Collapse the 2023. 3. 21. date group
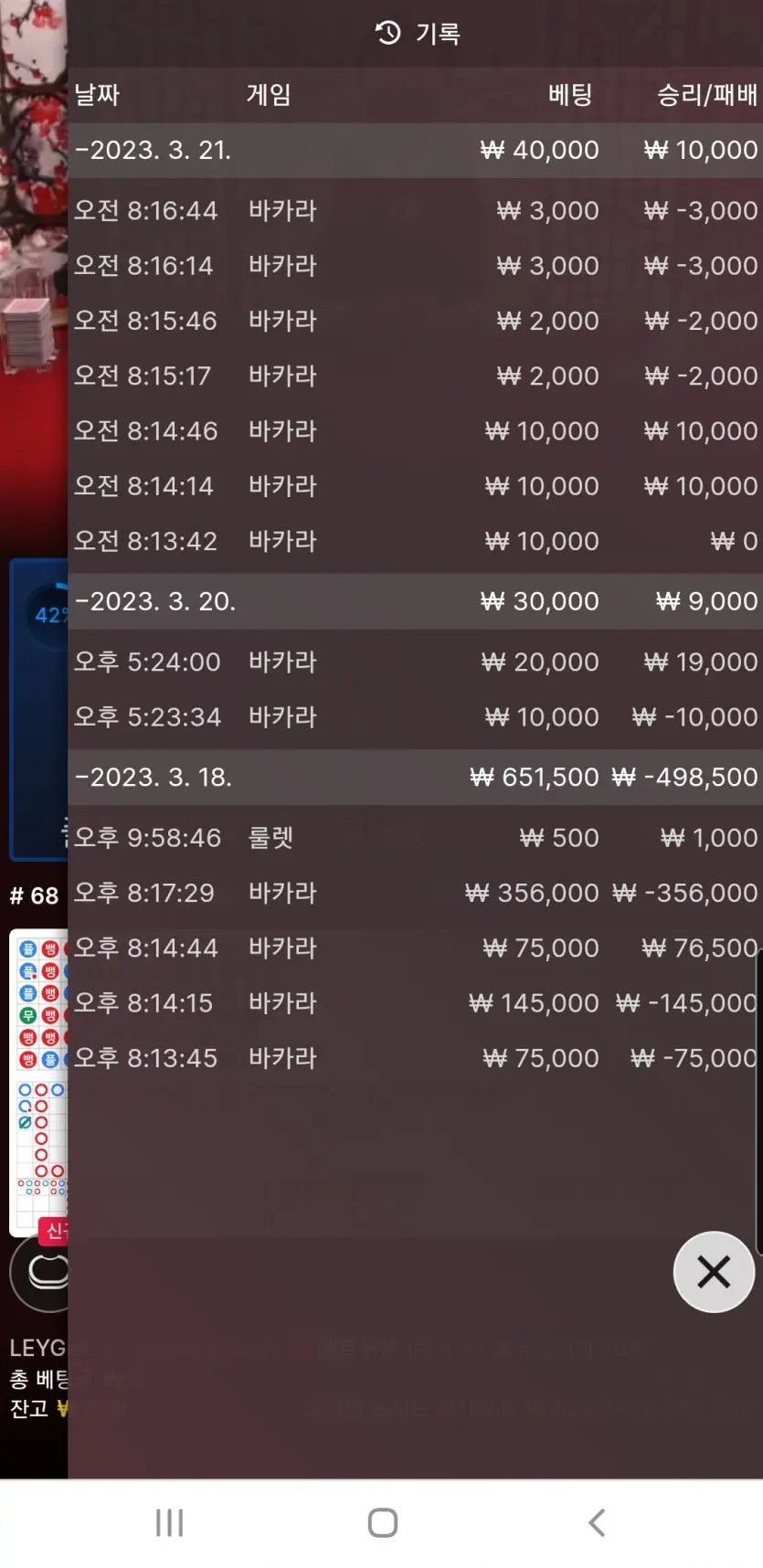This screenshot has width=763, height=1568. [x=416, y=150]
